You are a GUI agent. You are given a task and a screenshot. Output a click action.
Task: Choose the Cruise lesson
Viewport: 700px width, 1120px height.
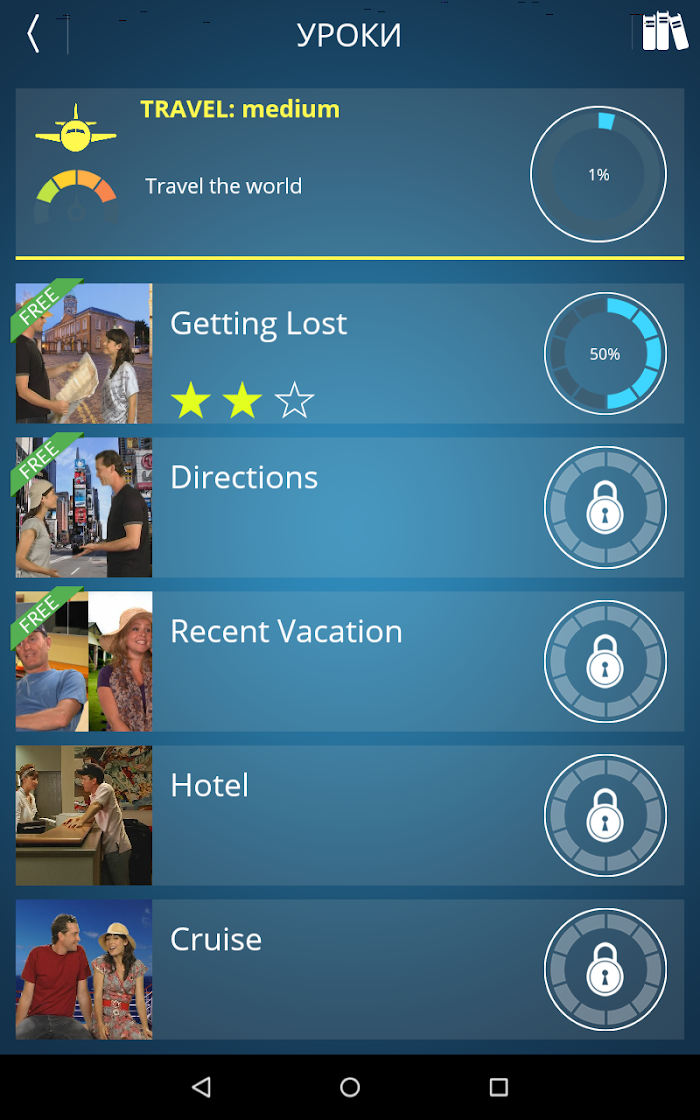click(350, 970)
